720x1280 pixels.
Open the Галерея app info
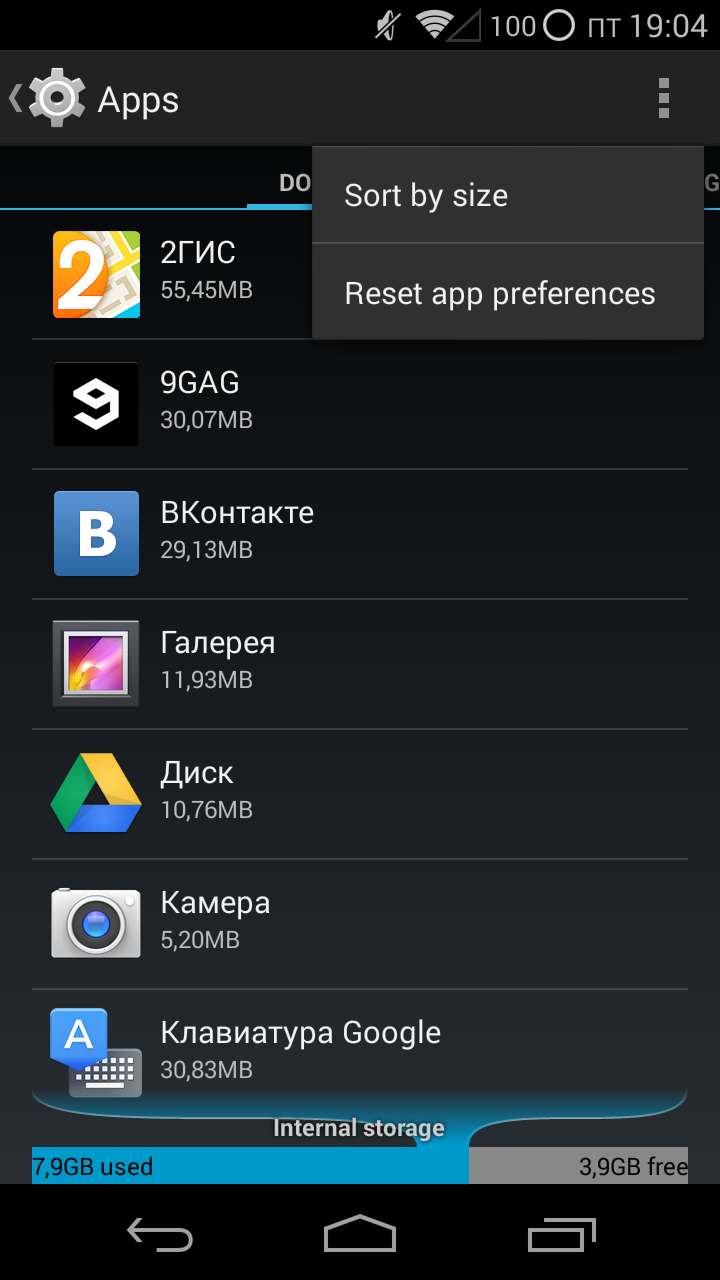[360, 664]
